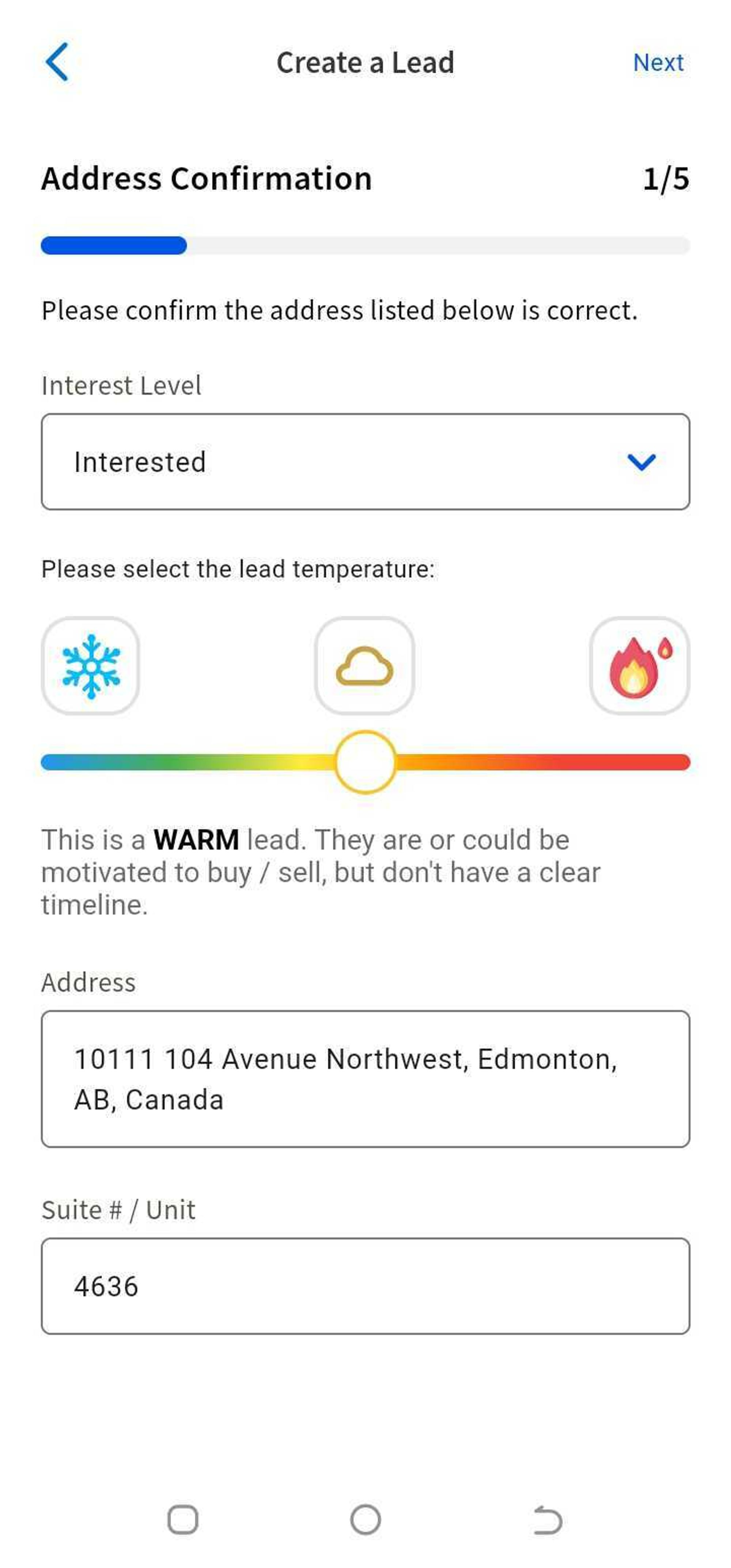Screen dimensions: 731x1568
Task: Go back using the top-left arrow
Action: coord(57,62)
